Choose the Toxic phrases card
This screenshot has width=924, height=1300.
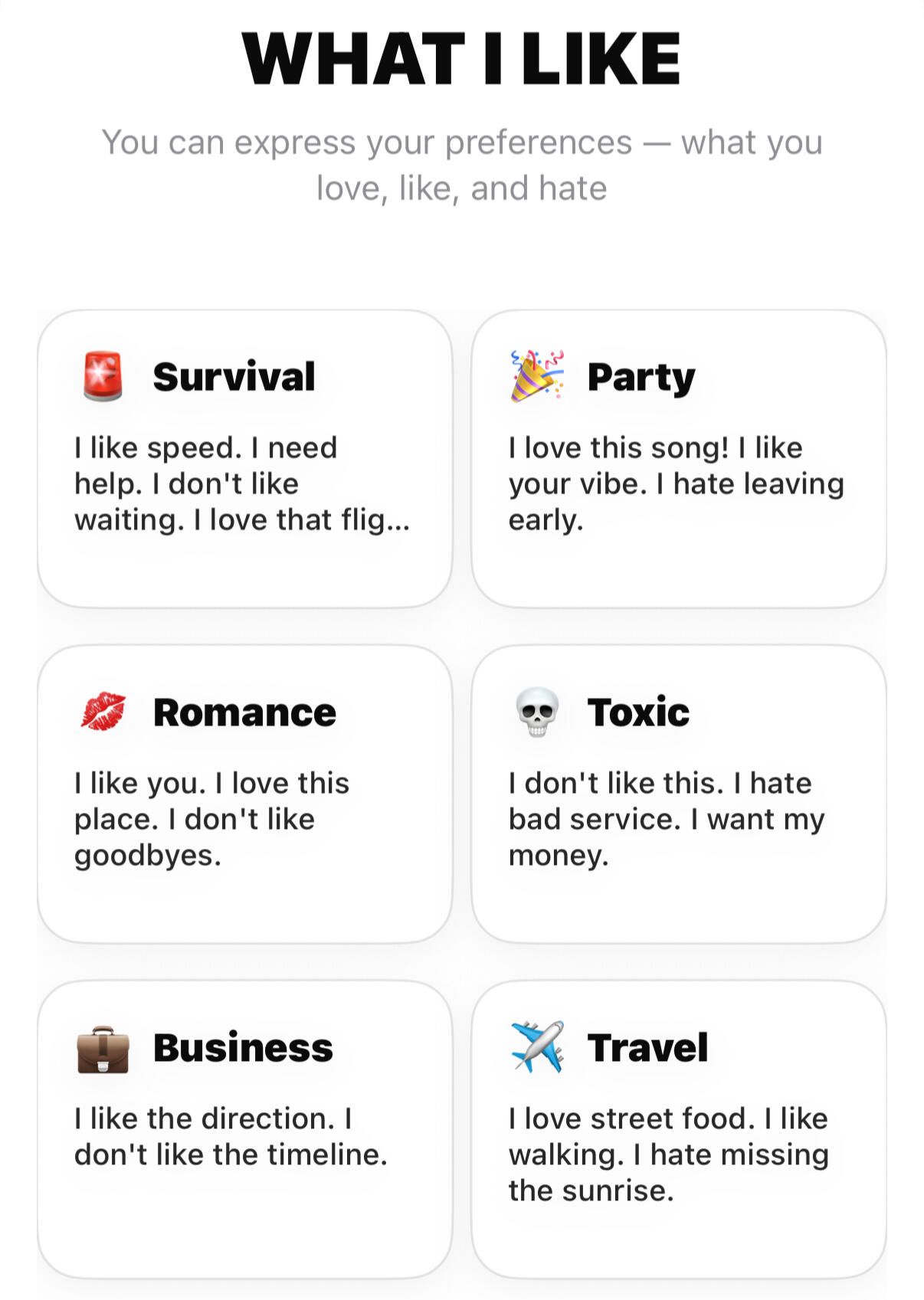pyautogui.click(x=679, y=794)
